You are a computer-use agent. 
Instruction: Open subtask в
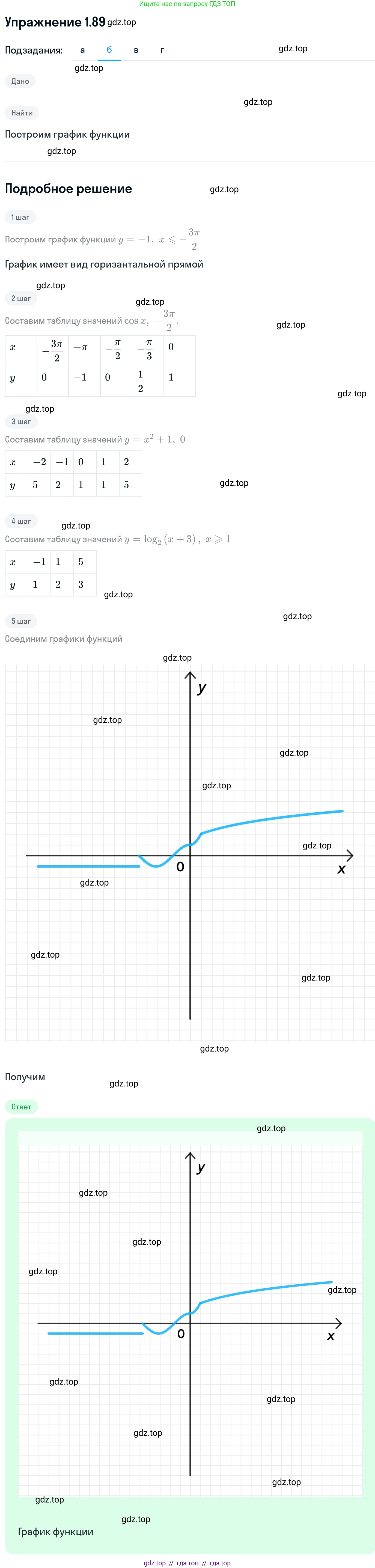click(x=136, y=50)
